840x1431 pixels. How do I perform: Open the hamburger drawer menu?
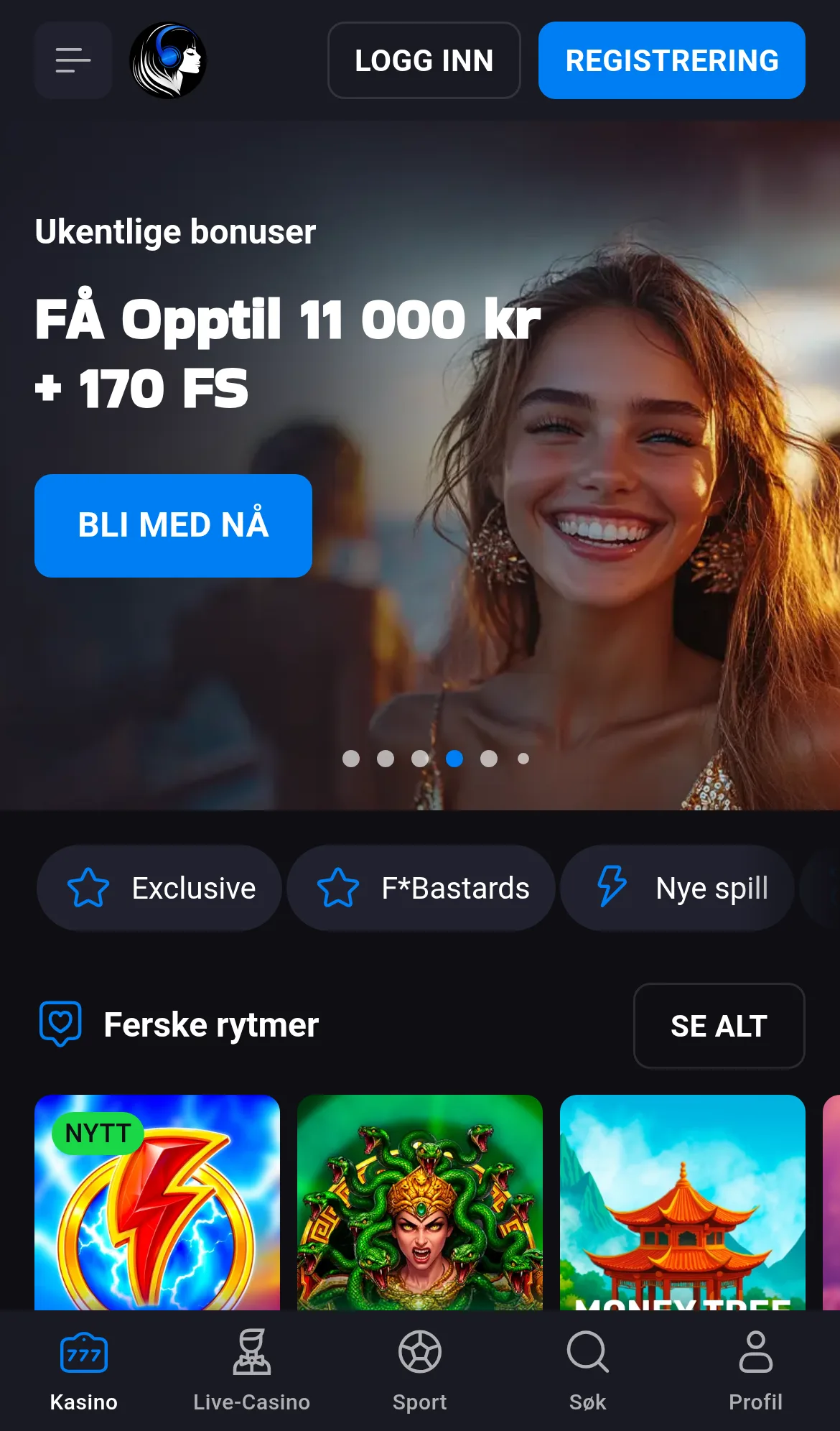pyautogui.click(x=73, y=60)
